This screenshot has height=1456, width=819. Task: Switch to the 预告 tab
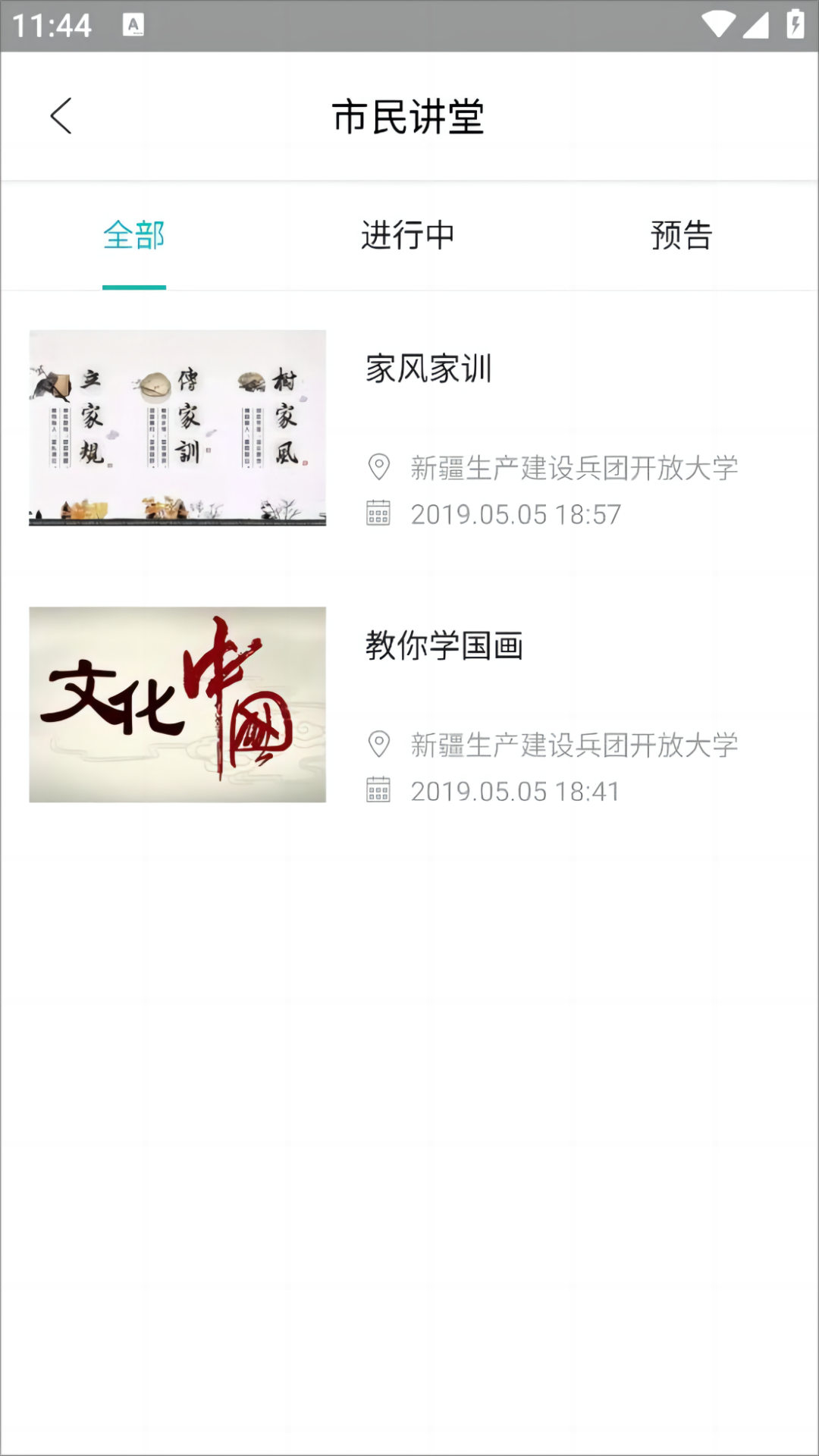tap(681, 236)
